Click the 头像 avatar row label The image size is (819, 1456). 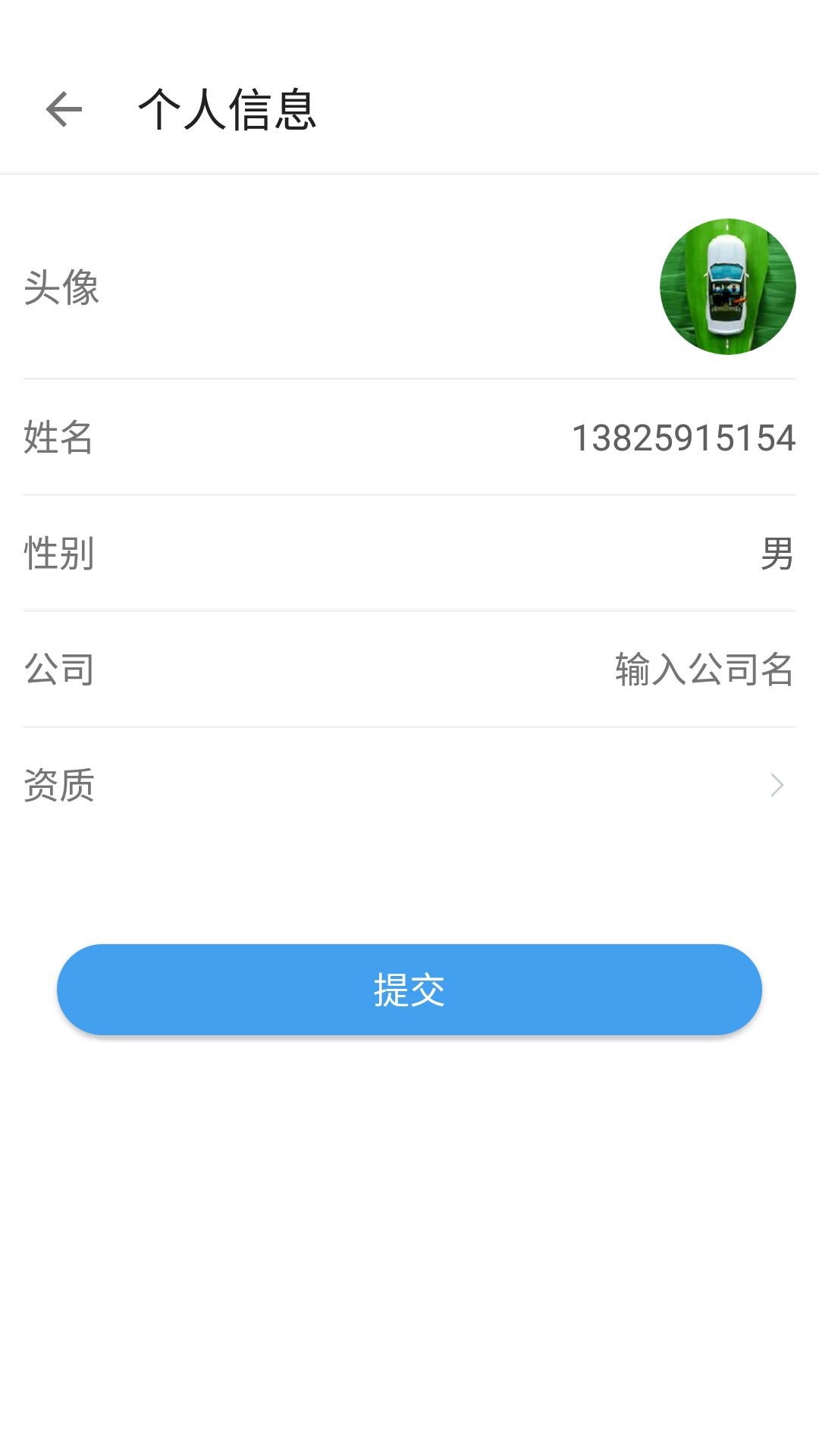[x=61, y=288]
